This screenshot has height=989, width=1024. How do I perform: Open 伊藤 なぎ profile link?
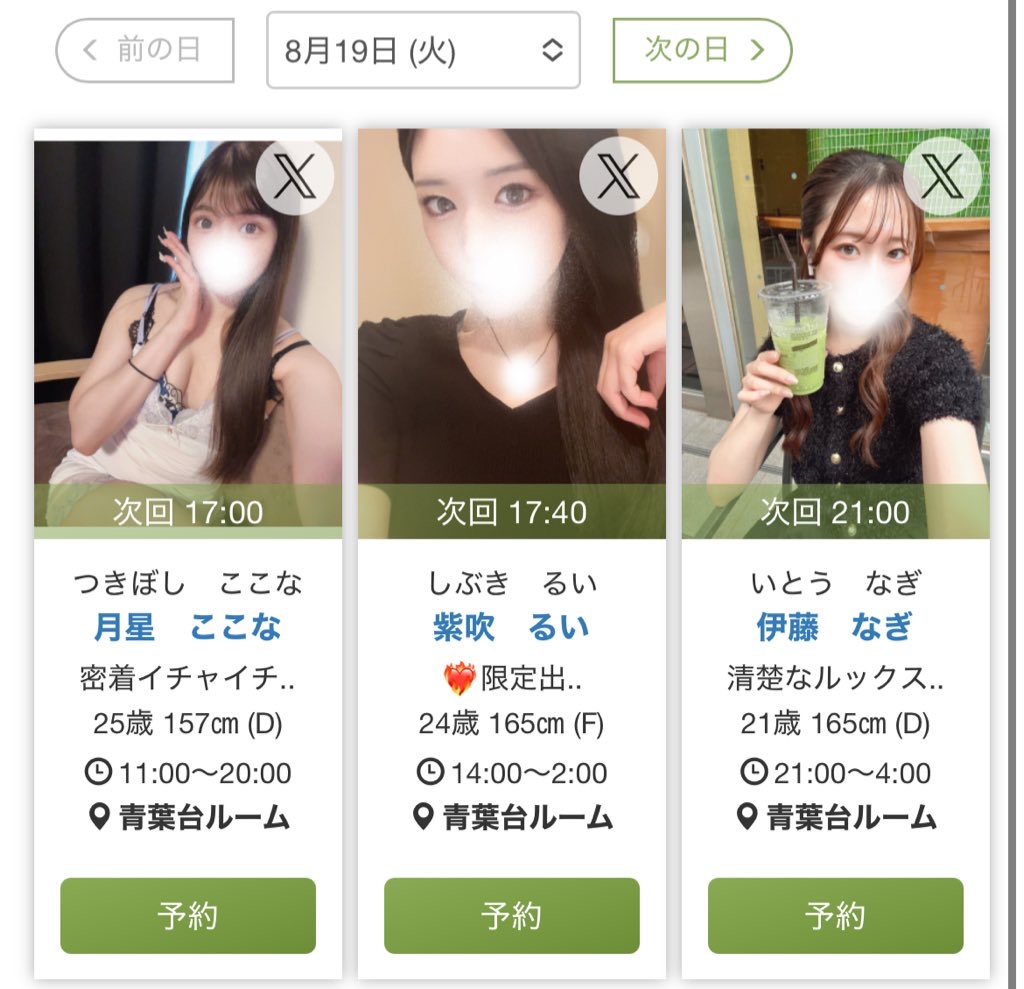click(x=835, y=627)
